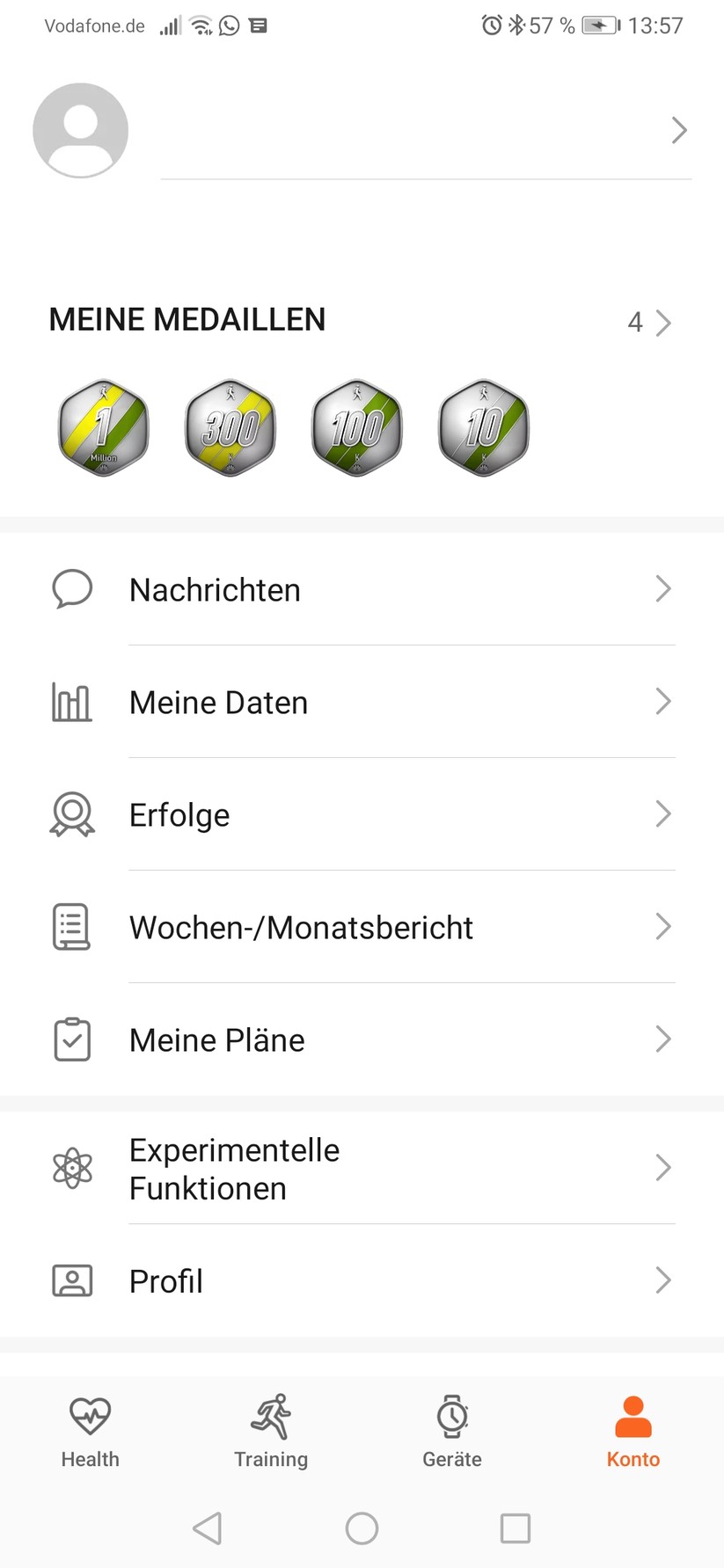Tap the system back button
Screen dimensions: 724x1568
tap(208, 1528)
